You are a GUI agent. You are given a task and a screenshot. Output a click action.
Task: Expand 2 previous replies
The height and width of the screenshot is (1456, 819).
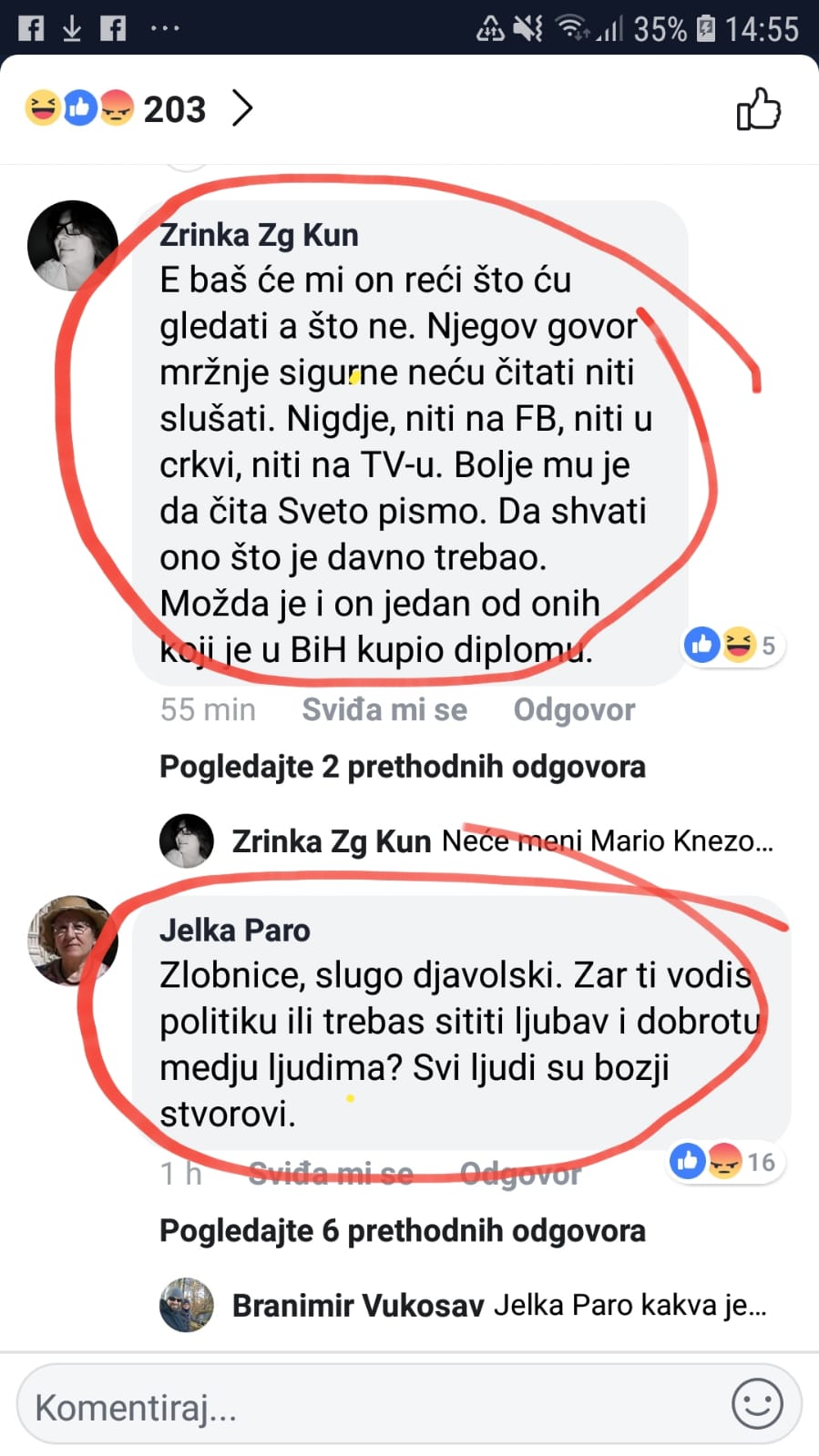(402, 767)
